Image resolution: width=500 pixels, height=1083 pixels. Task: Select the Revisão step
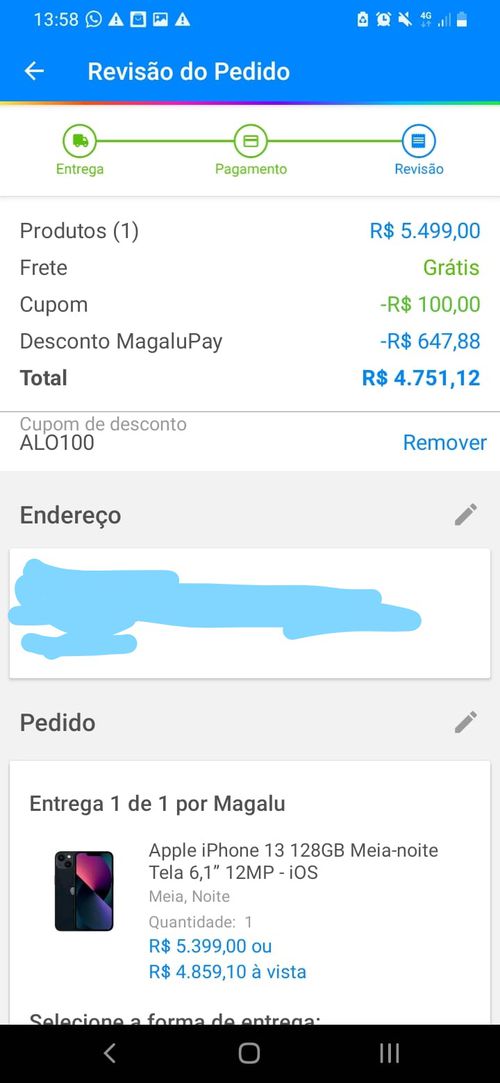click(419, 150)
